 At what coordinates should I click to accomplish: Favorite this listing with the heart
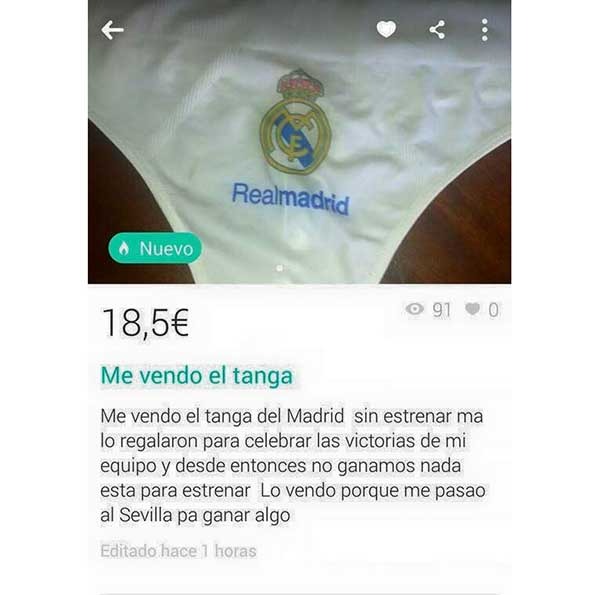tap(386, 30)
